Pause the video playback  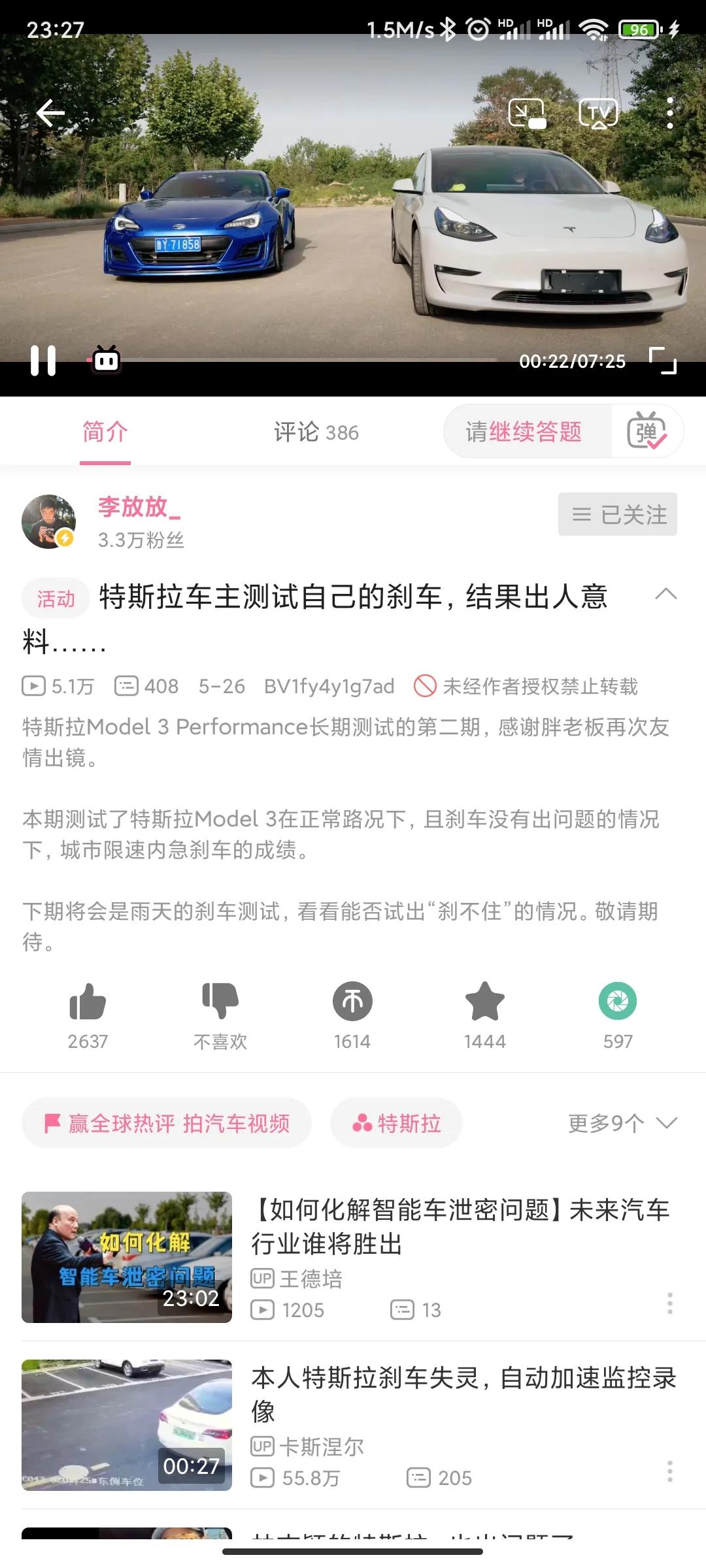click(x=42, y=361)
